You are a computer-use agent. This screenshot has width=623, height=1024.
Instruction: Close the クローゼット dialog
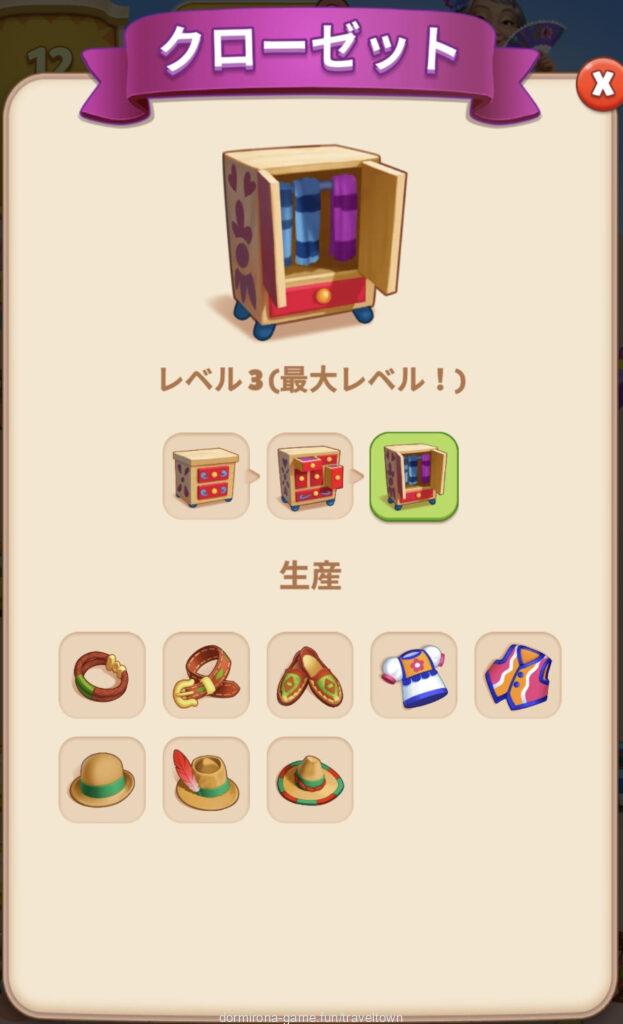(601, 85)
